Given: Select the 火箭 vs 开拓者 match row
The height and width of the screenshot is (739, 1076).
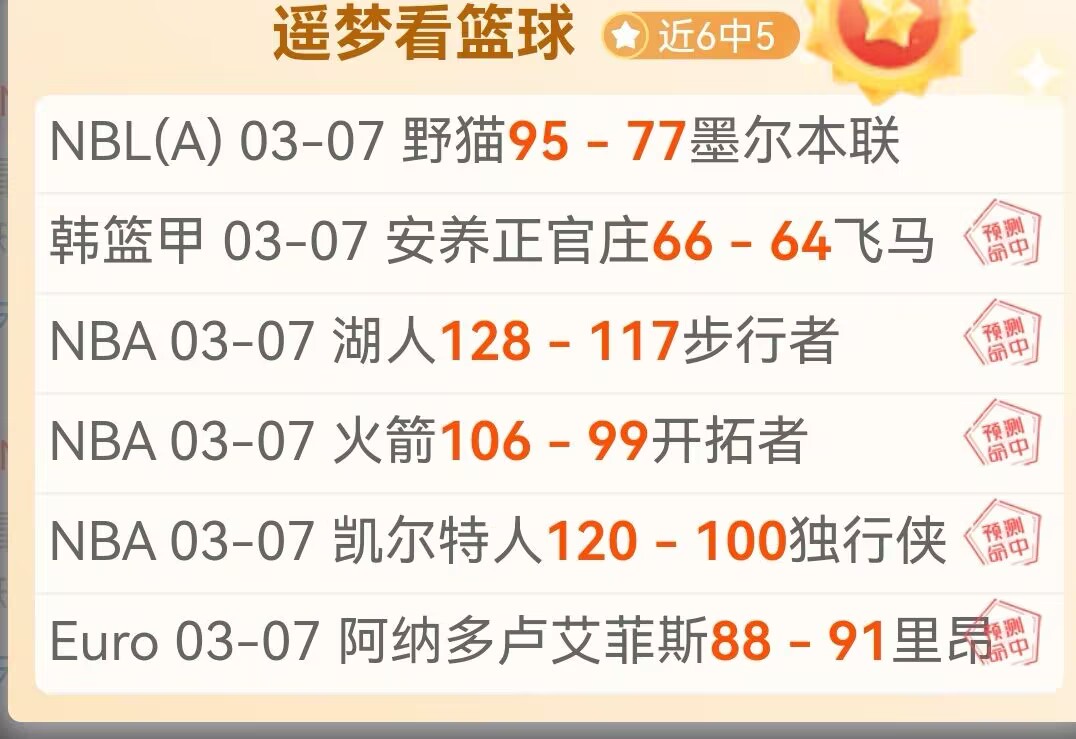Looking at the screenshot, I should (x=428, y=443).
